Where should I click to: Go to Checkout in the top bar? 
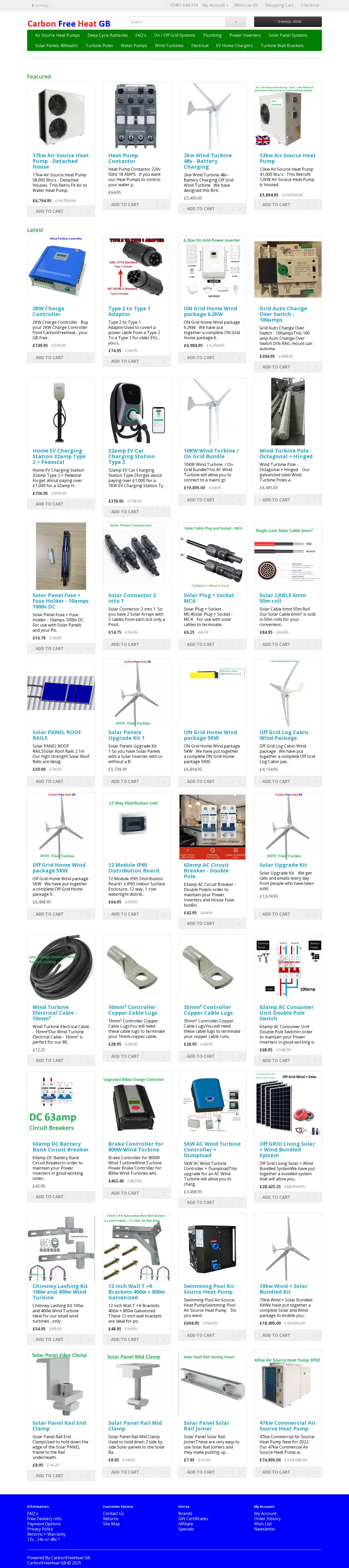[x=309, y=5]
